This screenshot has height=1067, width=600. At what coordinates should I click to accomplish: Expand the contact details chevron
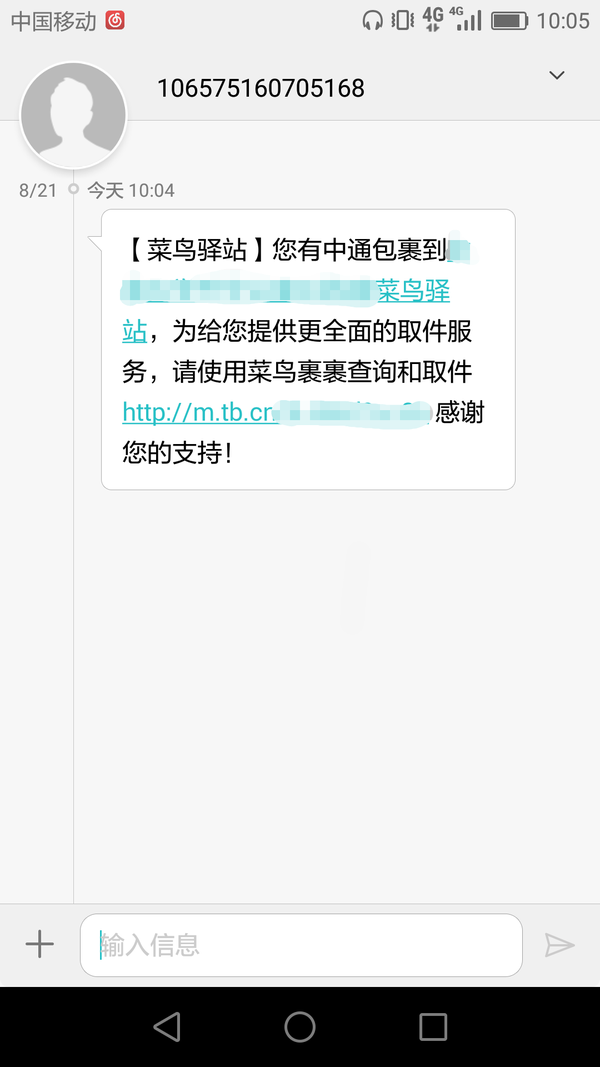pyautogui.click(x=557, y=75)
